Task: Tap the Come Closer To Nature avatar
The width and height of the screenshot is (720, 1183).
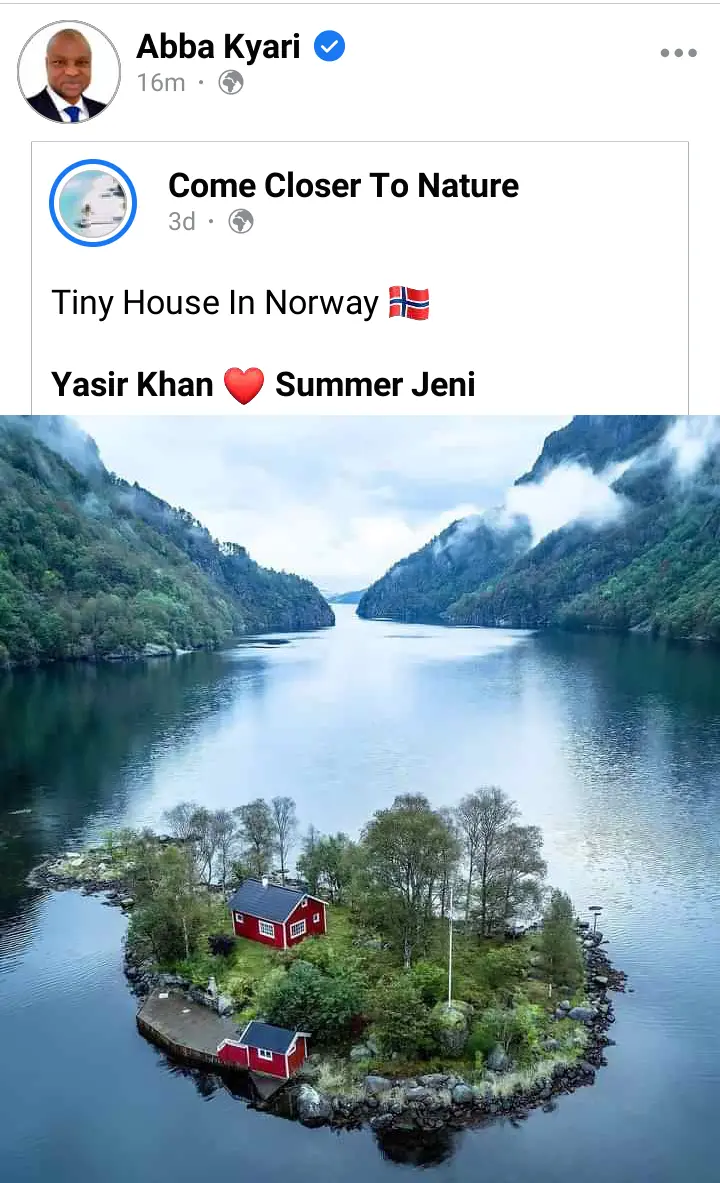Action: point(93,202)
